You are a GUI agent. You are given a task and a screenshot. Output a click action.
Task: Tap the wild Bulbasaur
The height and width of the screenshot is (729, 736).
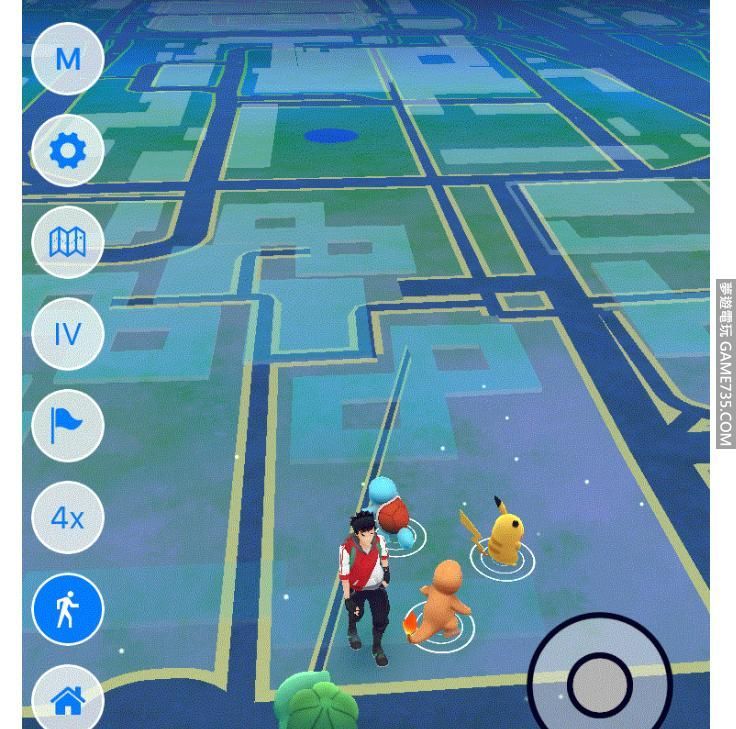tap(316, 702)
